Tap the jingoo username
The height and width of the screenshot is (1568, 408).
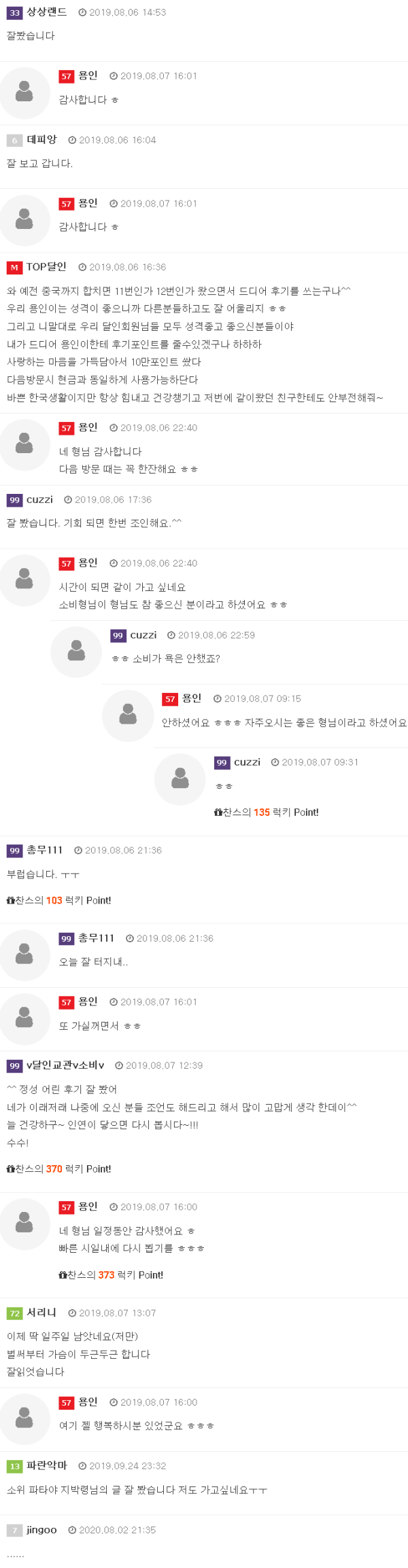pos(41,1529)
